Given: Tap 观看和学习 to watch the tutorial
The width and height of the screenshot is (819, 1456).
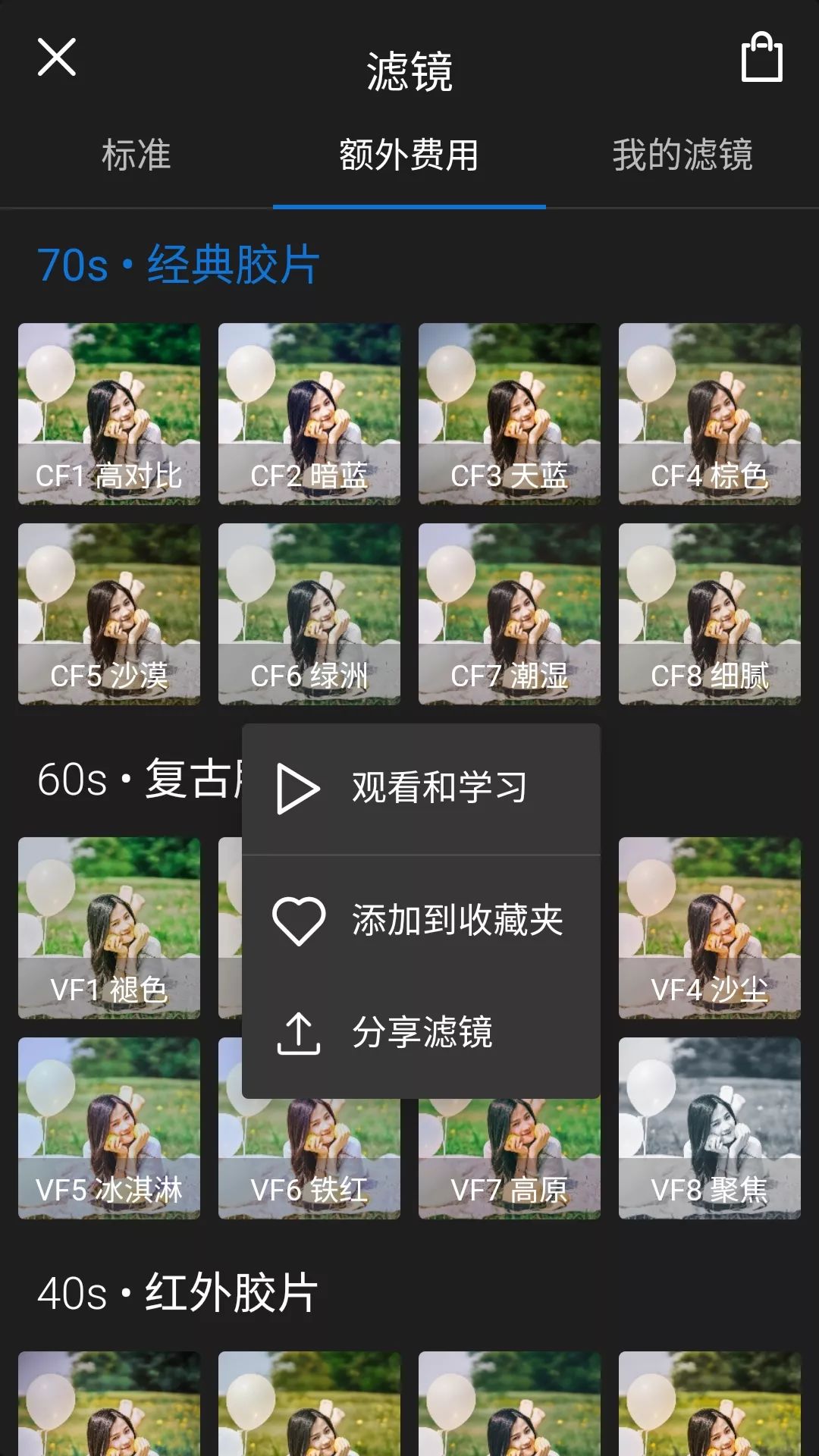Looking at the screenshot, I should point(440,786).
